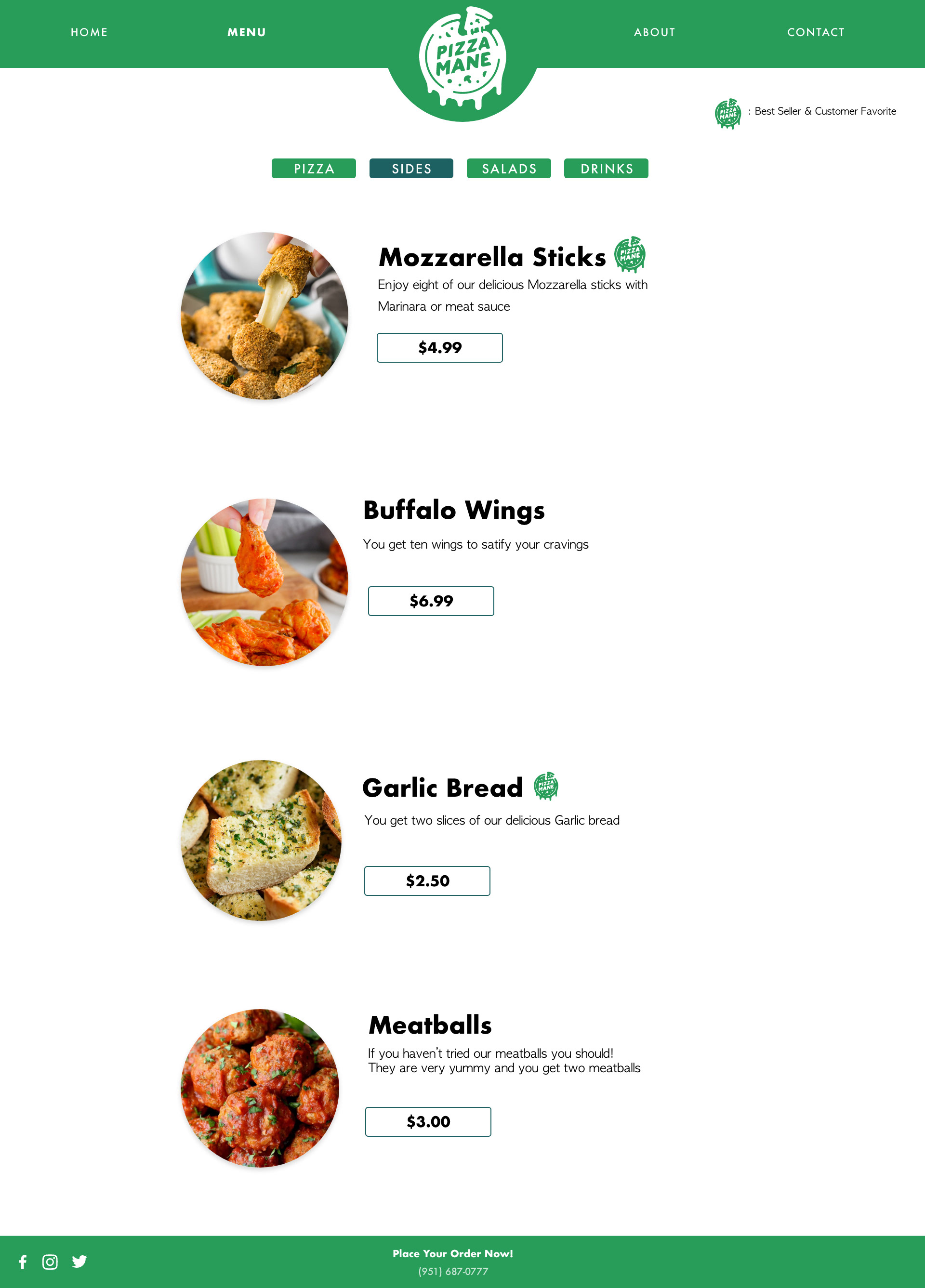This screenshot has height=1288, width=925.
Task: Tap the Pizza Mane header logo
Action: (x=462, y=58)
